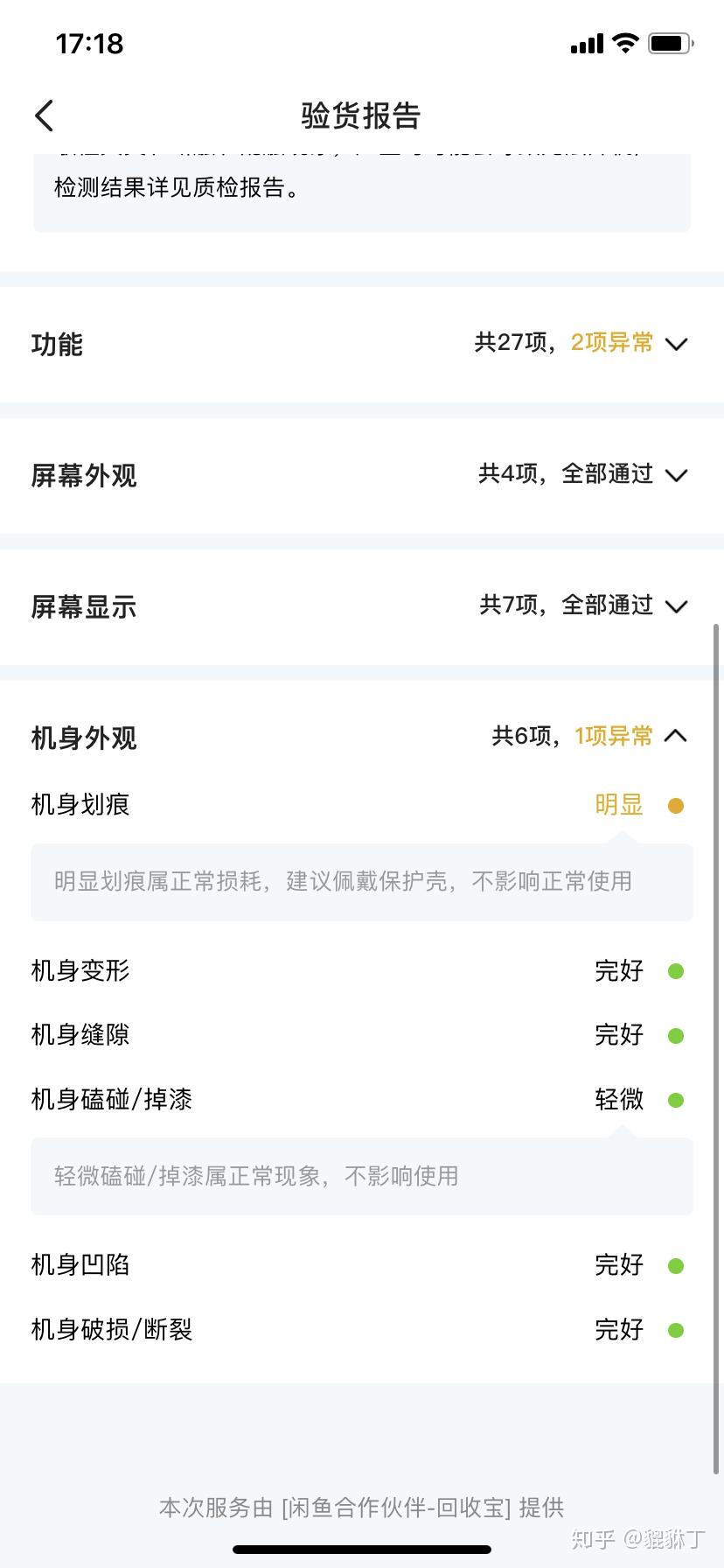The image size is (724, 1568).
Task: Expand the 屏幕显示 section
Action: pos(675,606)
